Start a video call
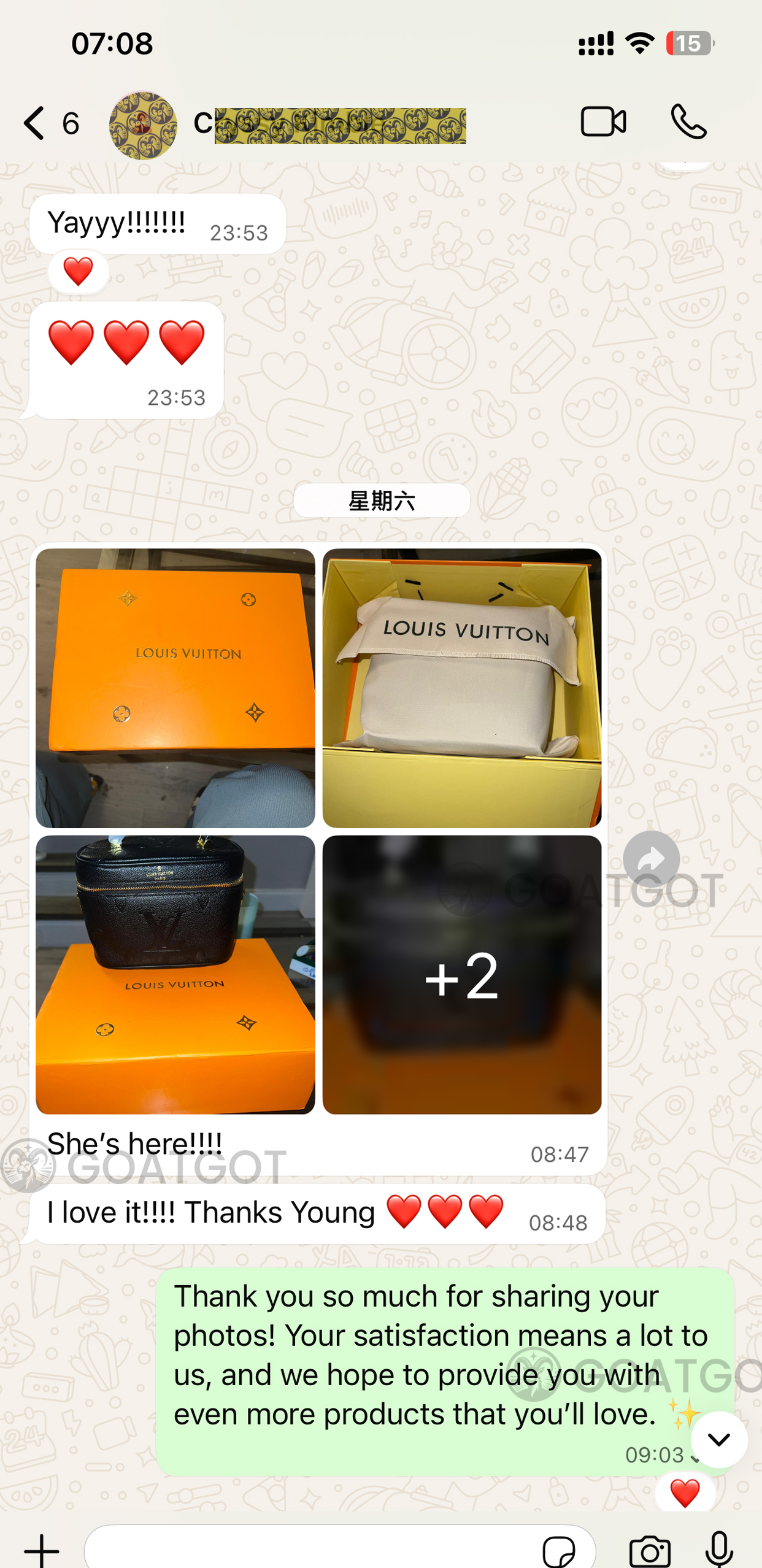762x1568 pixels. [x=603, y=122]
